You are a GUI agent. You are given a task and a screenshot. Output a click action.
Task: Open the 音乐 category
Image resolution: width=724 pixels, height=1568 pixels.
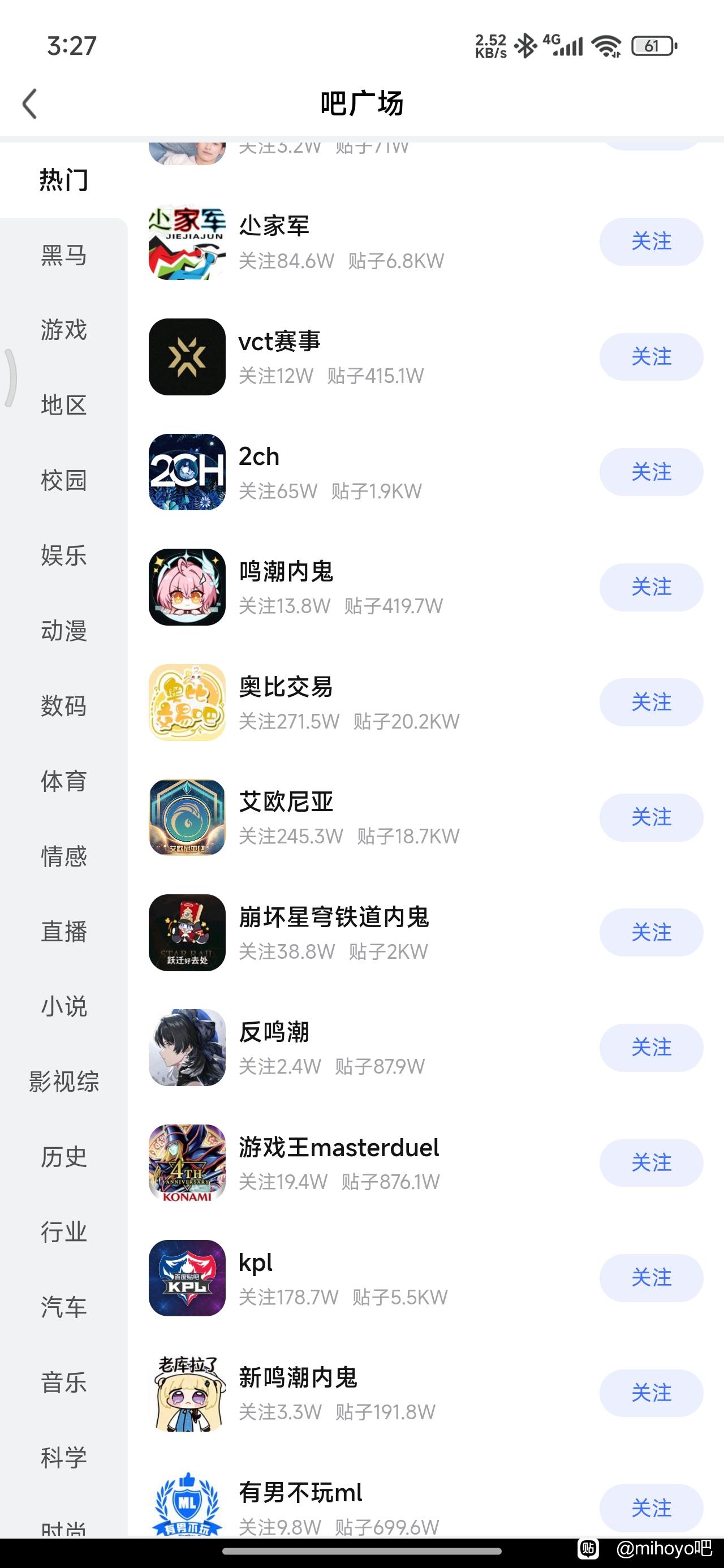click(x=64, y=1382)
